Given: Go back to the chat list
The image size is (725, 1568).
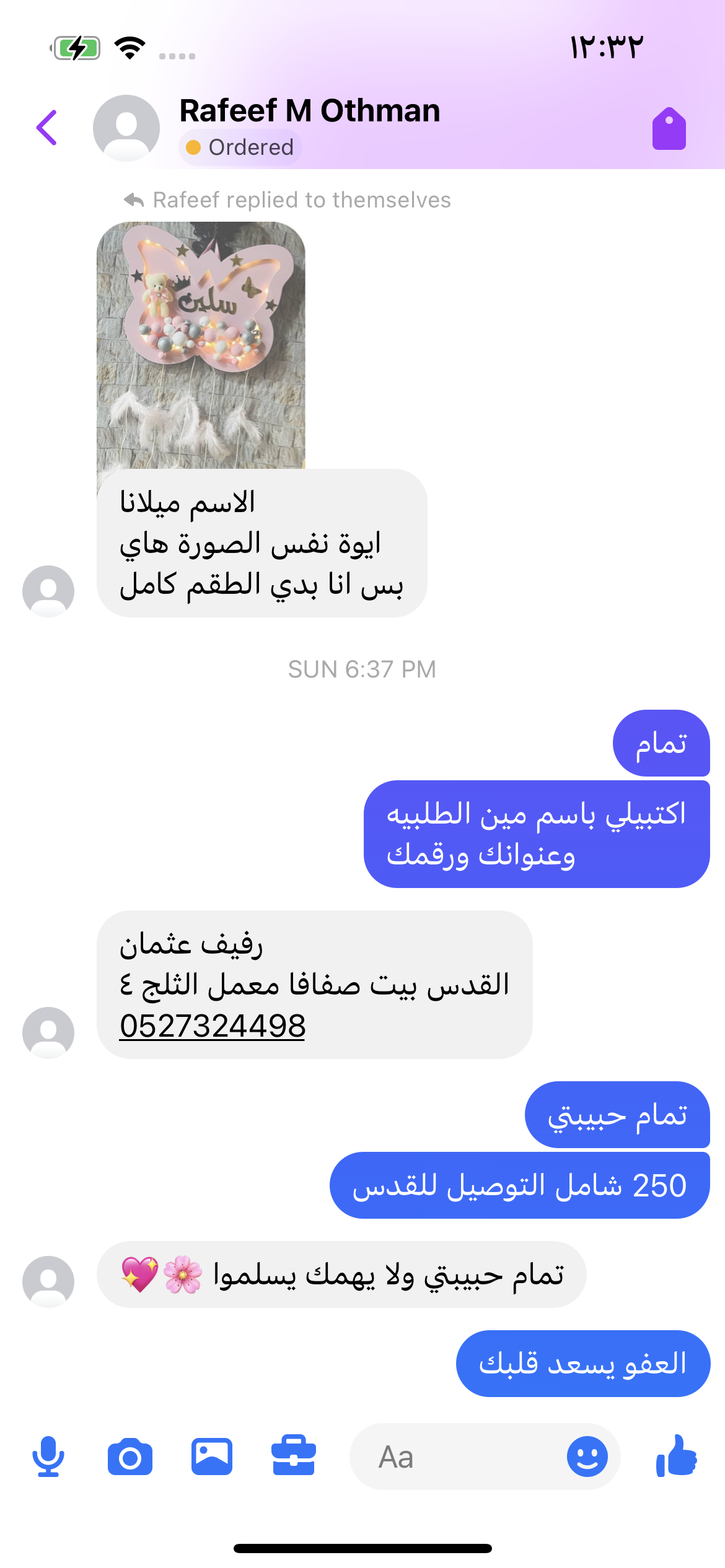Looking at the screenshot, I should point(47,128).
